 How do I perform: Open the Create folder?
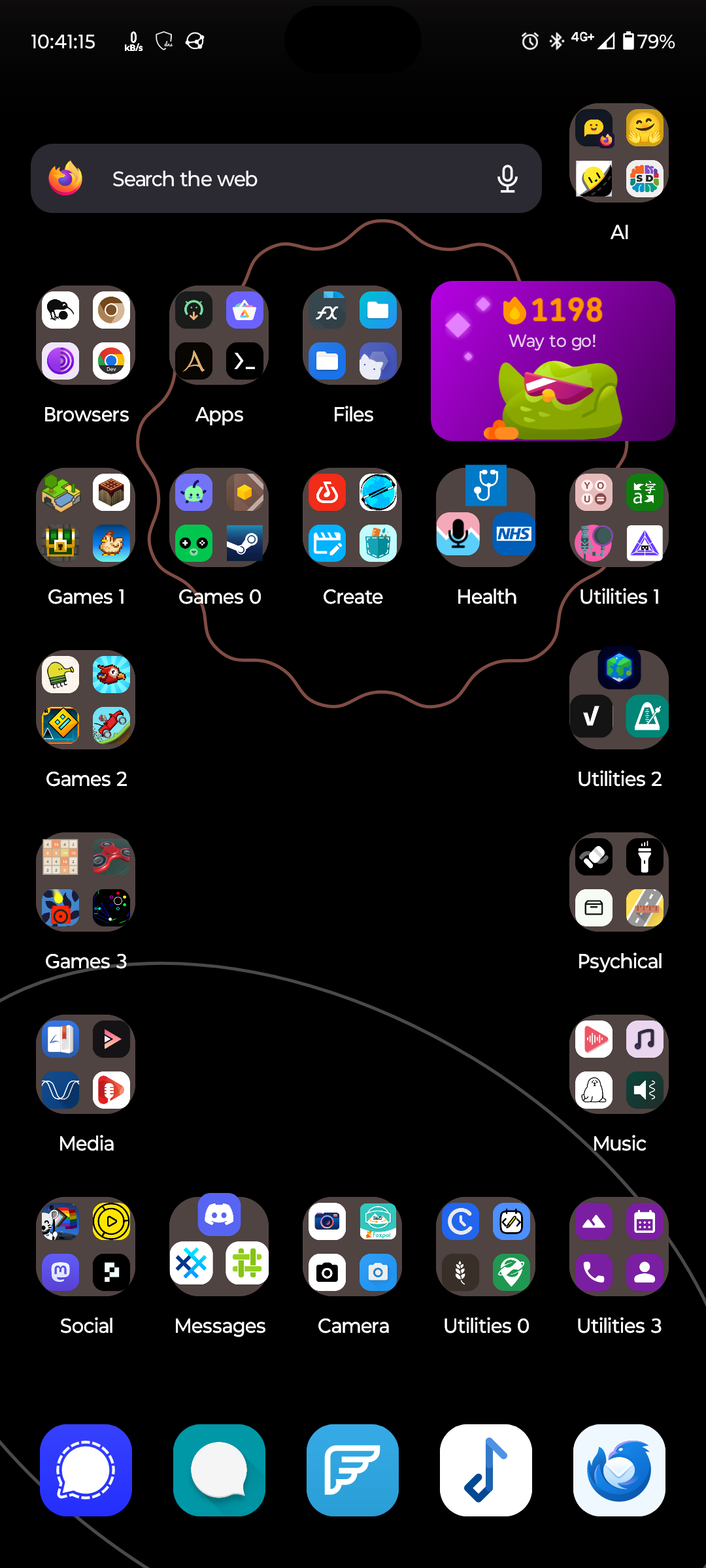point(352,517)
